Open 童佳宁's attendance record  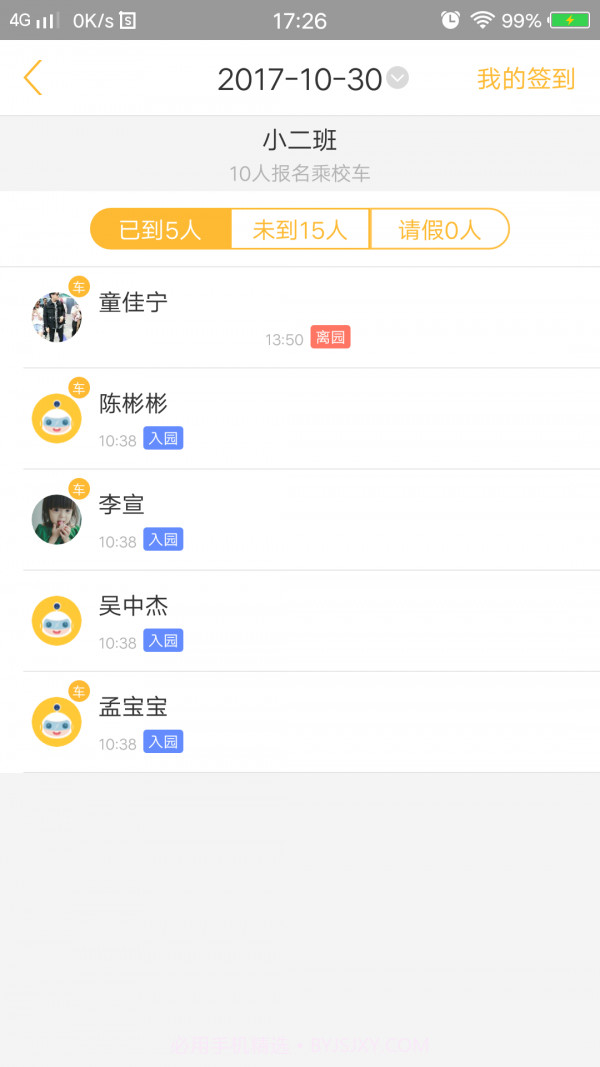(300, 317)
